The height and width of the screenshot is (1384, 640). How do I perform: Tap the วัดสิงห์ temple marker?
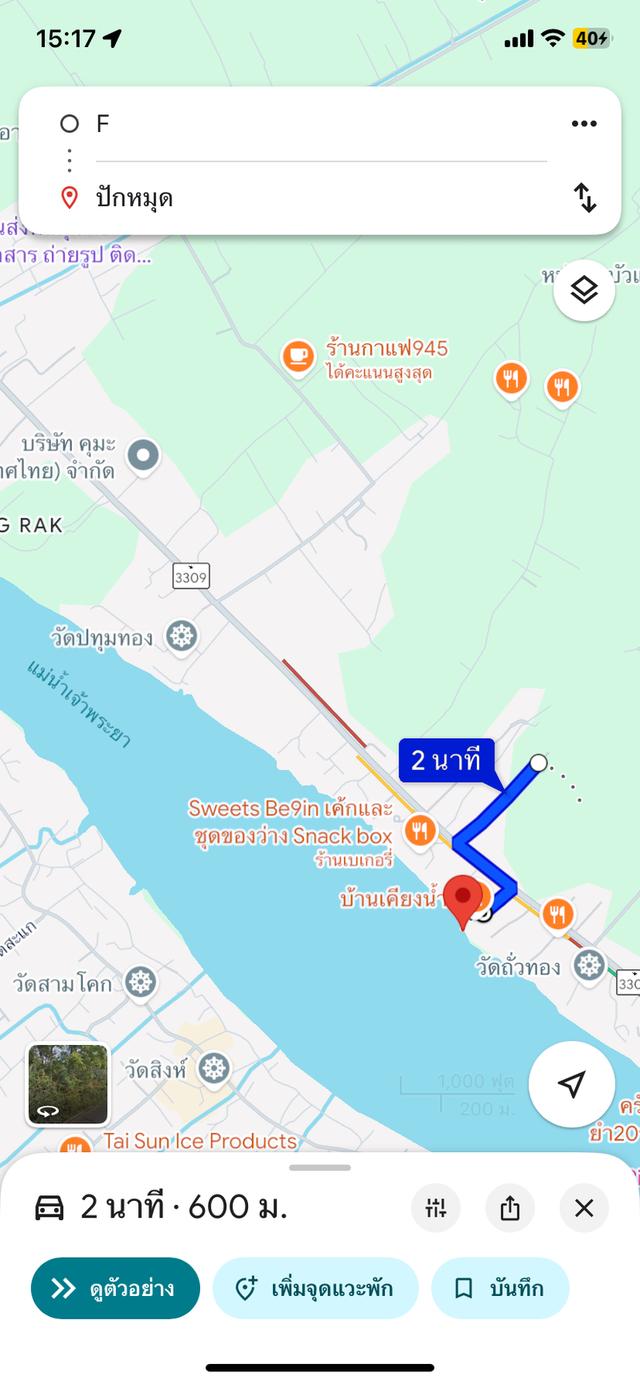(x=214, y=1068)
